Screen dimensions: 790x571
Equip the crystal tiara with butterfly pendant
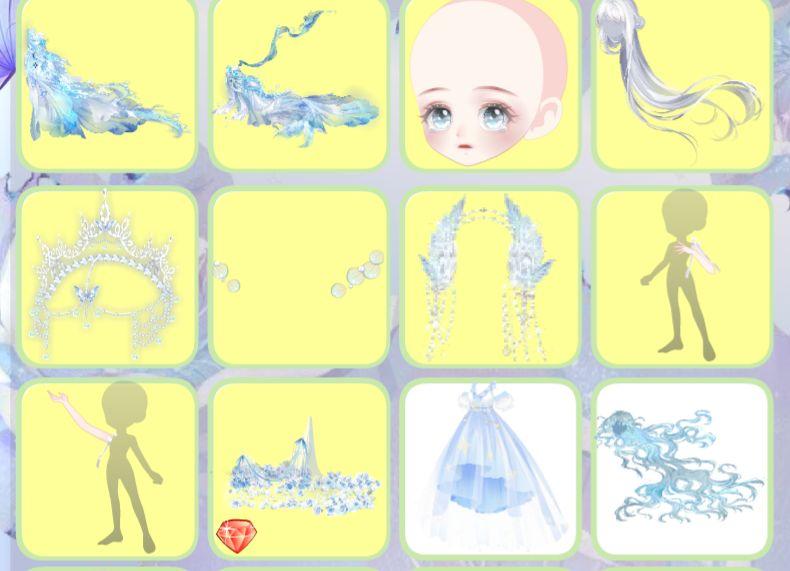(x=107, y=277)
